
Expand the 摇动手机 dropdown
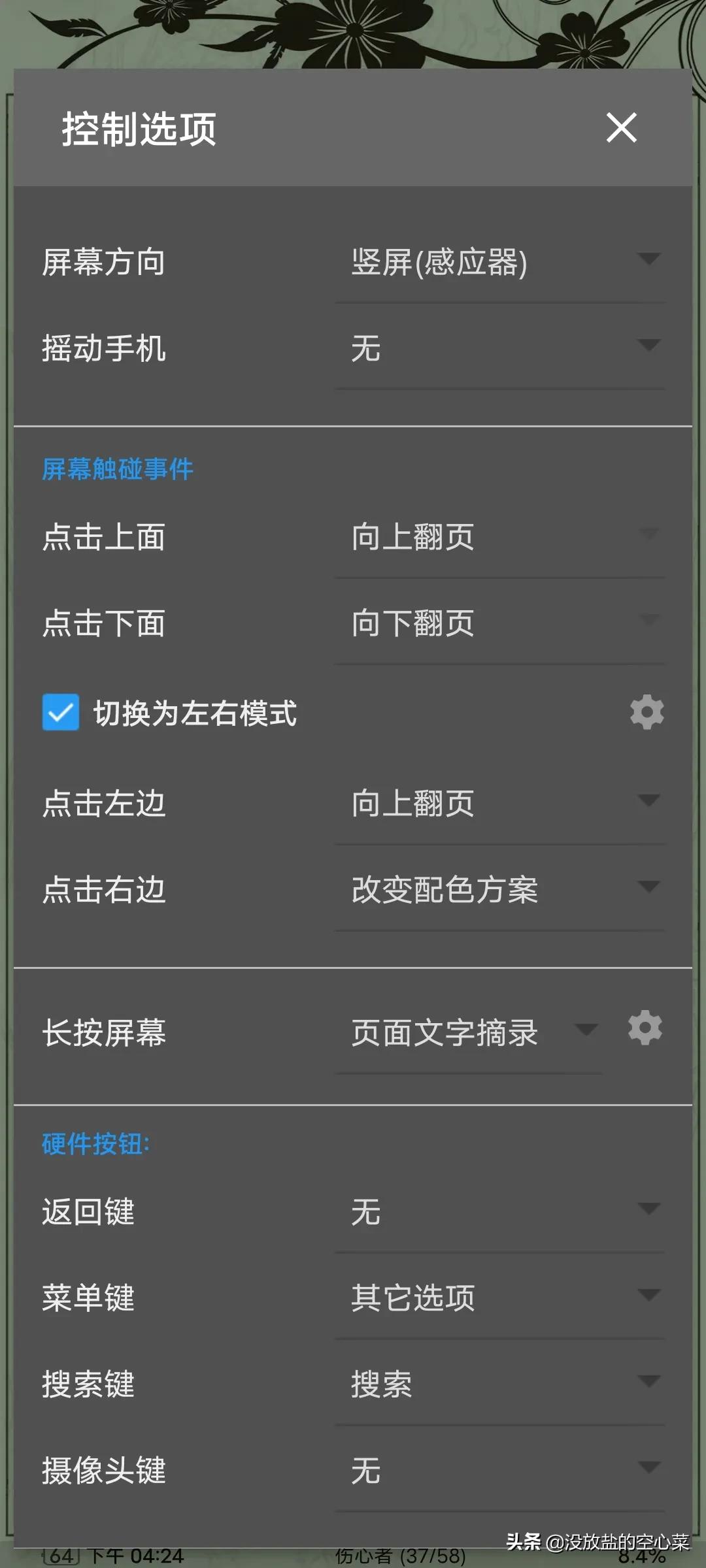click(x=500, y=349)
